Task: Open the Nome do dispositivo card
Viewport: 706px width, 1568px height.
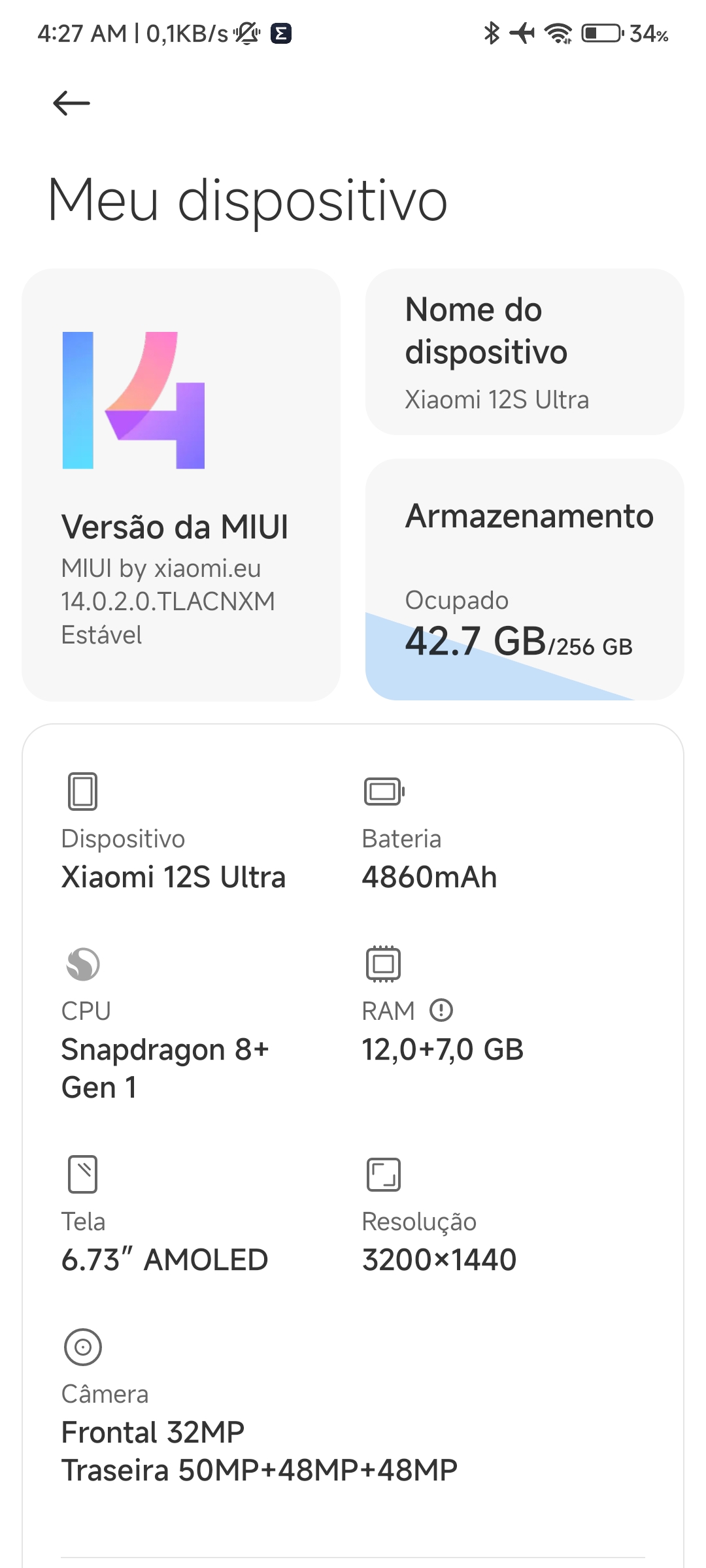Action: (524, 351)
